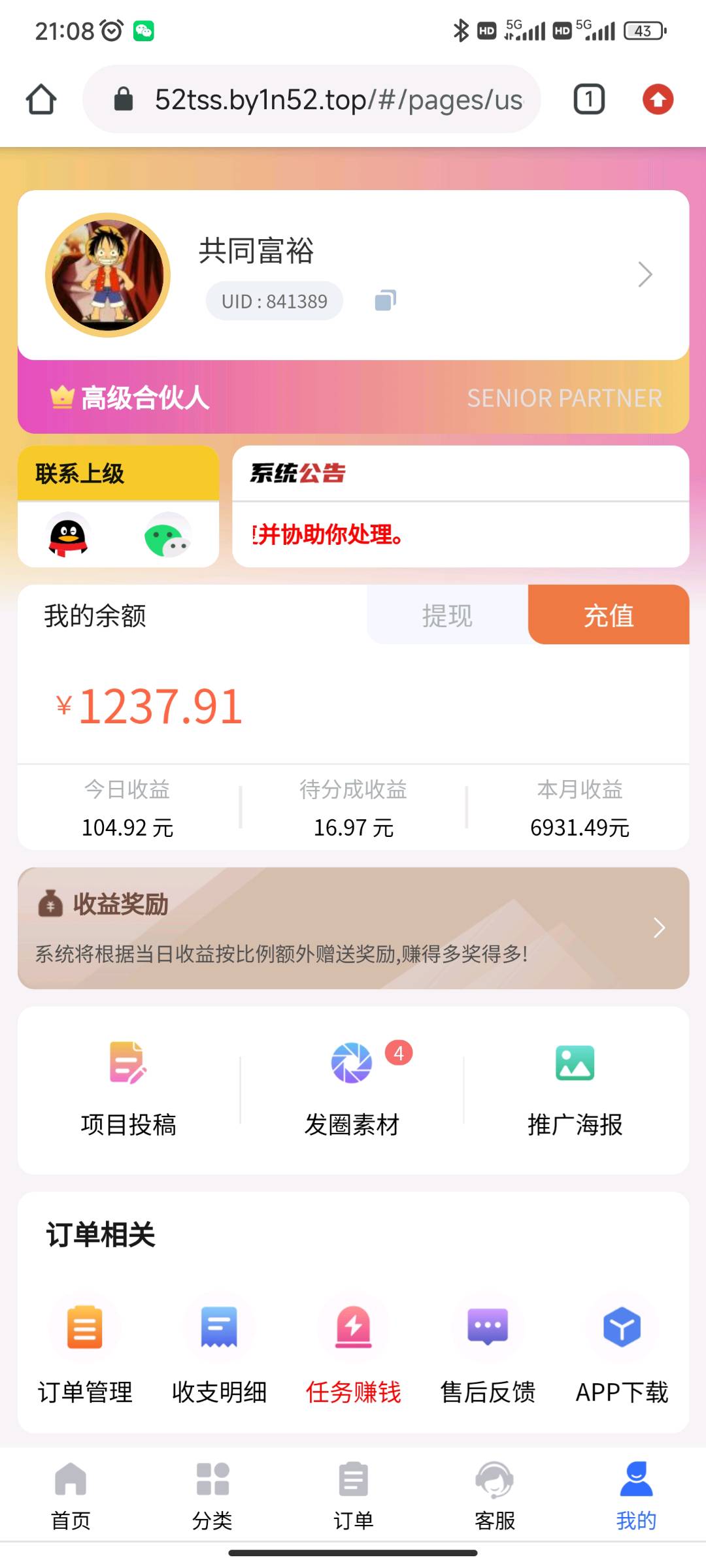The image size is (706, 1568).
Task: Contact superior via WeChat icon
Action: point(167,535)
